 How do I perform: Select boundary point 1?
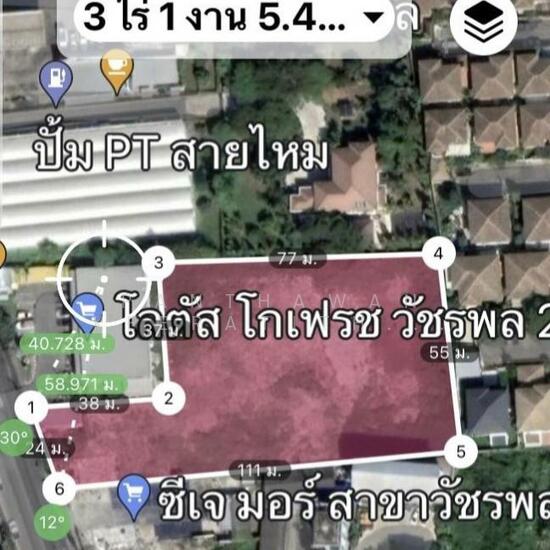pos(32,408)
